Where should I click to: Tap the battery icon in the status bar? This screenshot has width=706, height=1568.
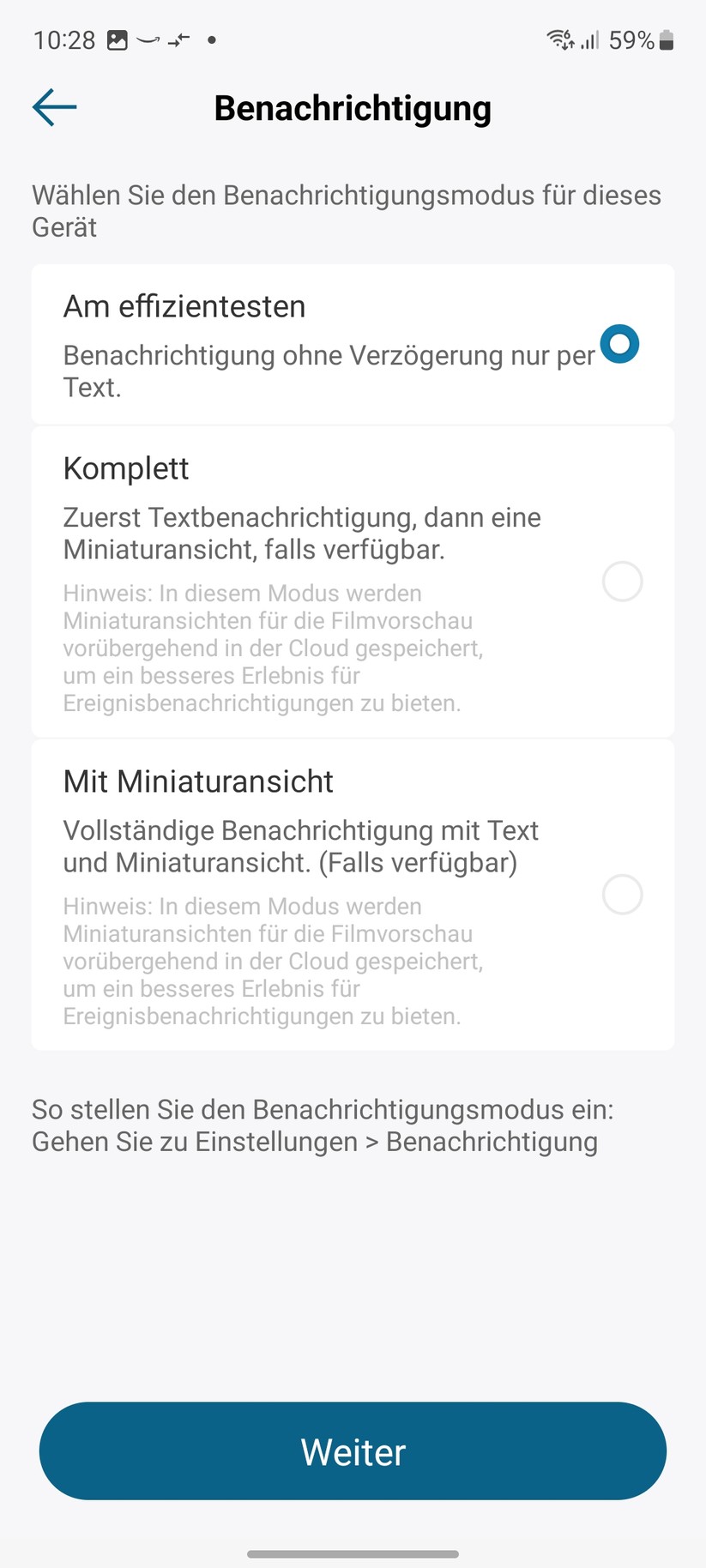click(x=668, y=39)
